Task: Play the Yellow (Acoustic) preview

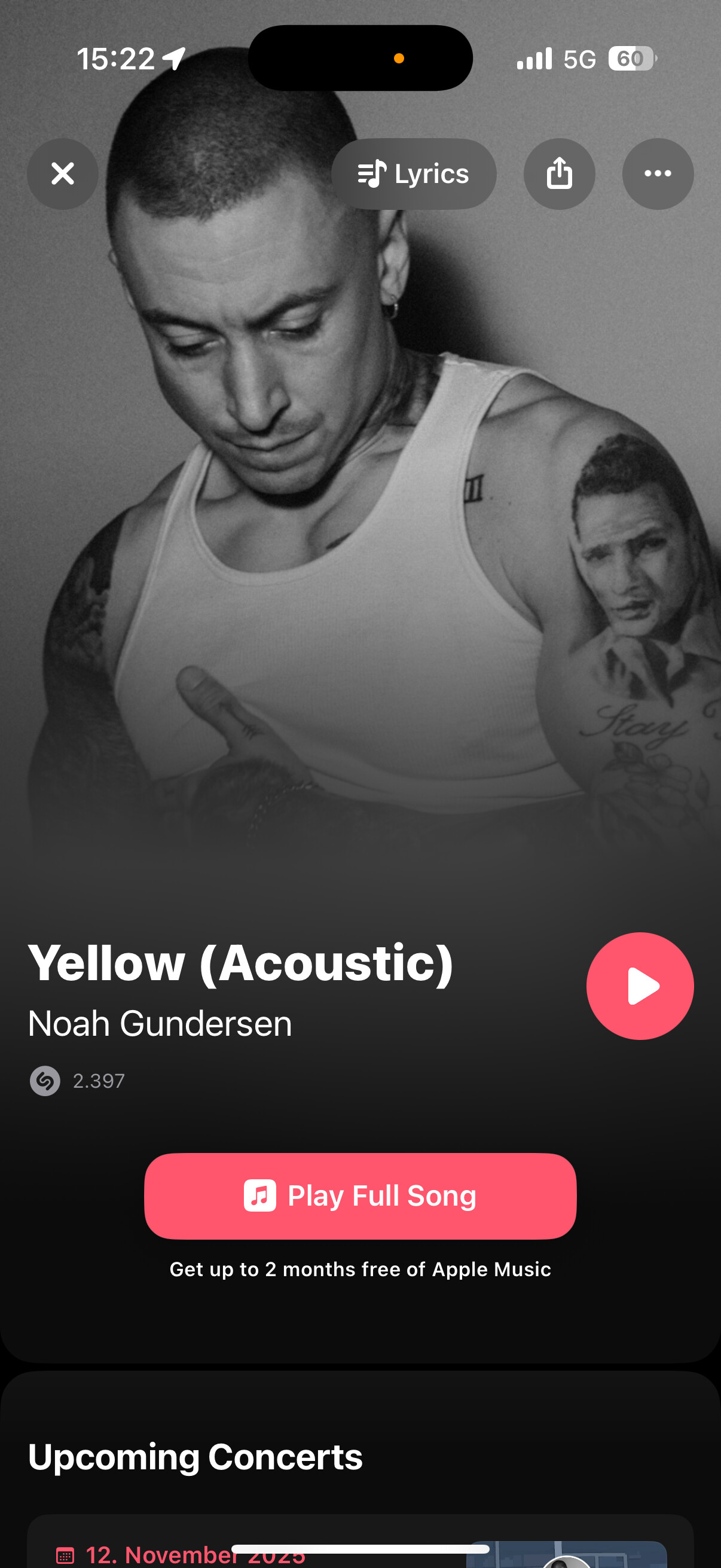Action: click(640, 986)
